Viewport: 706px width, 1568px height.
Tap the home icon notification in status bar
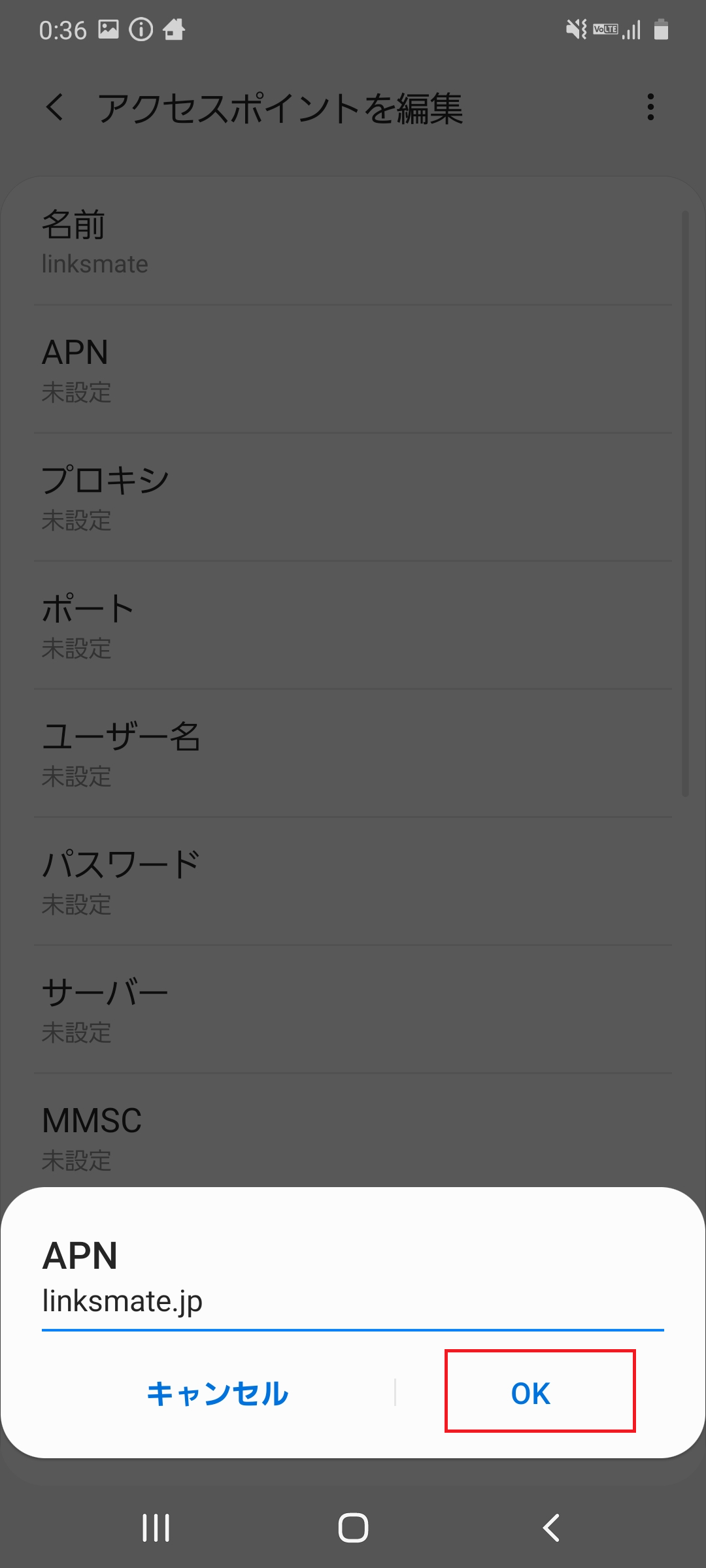pyautogui.click(x=173, y=29)
